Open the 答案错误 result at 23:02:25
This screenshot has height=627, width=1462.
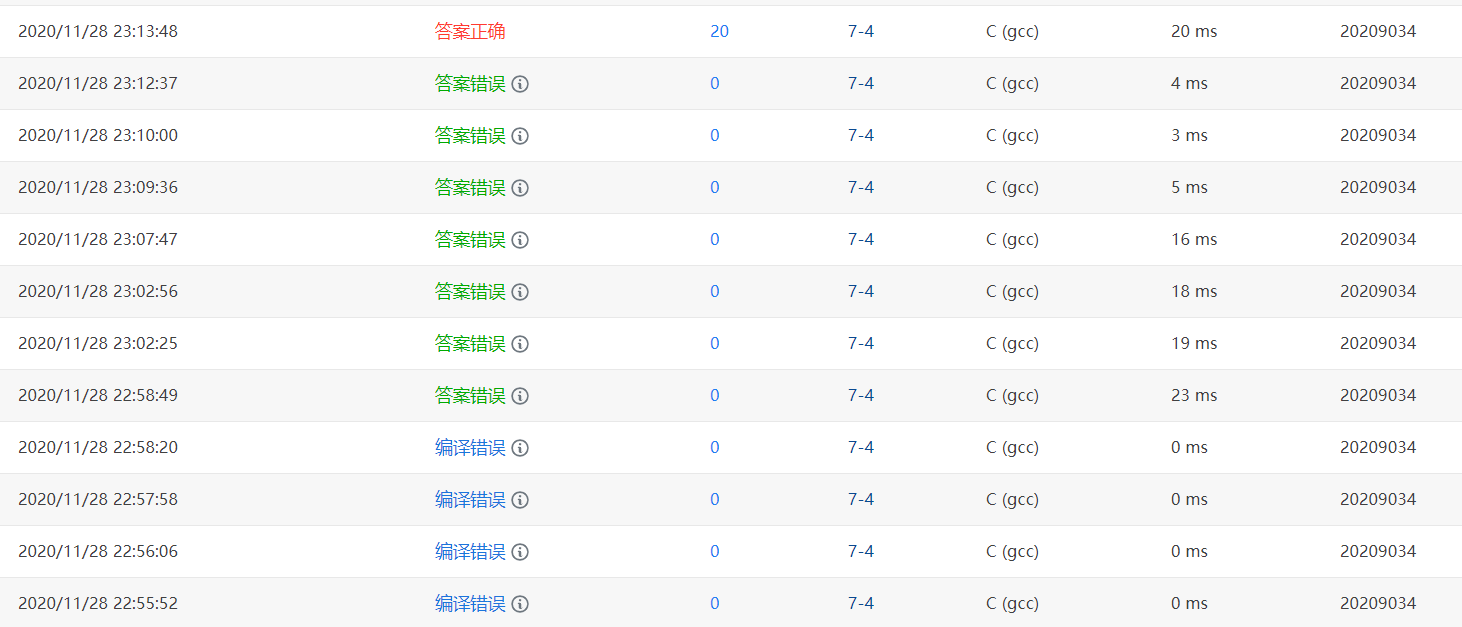pyautogui.click(x=470, y=343)
